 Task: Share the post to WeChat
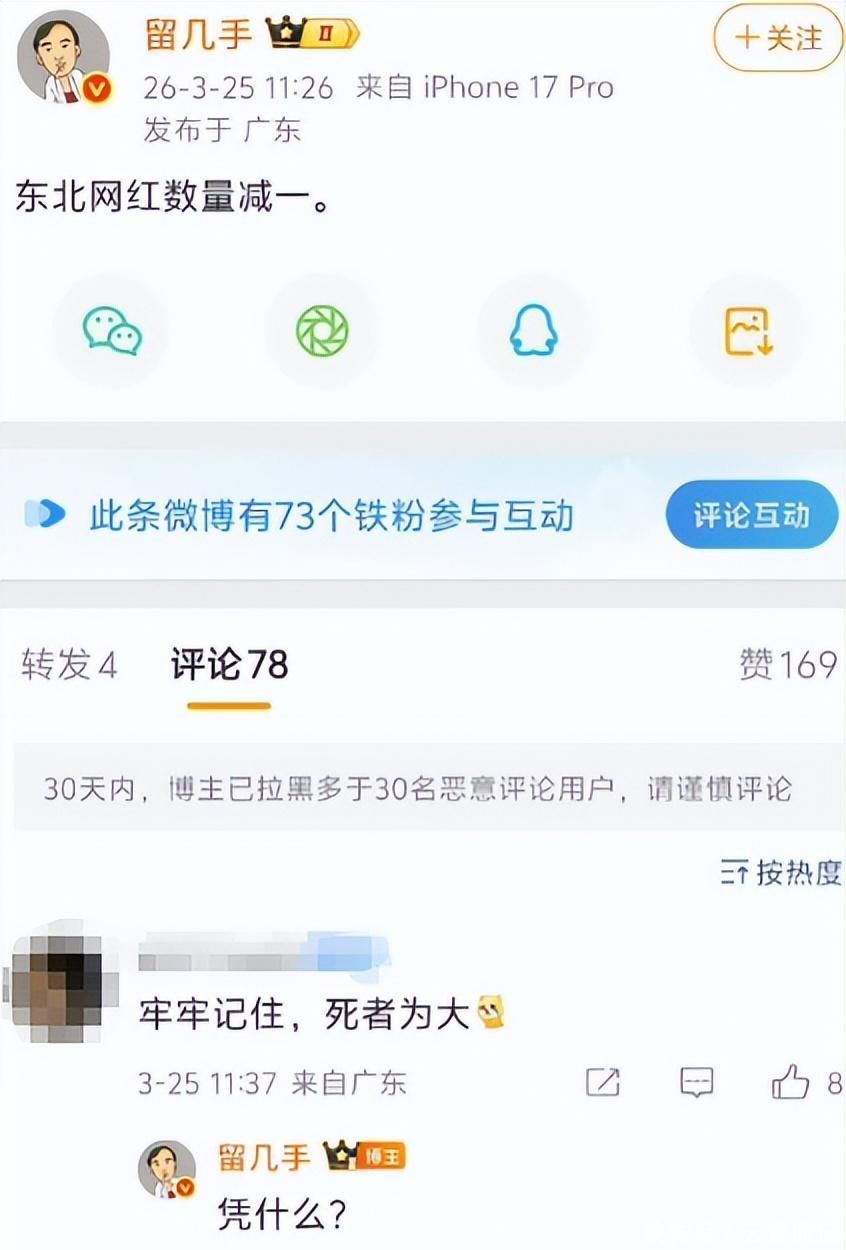tap(111, 331)
